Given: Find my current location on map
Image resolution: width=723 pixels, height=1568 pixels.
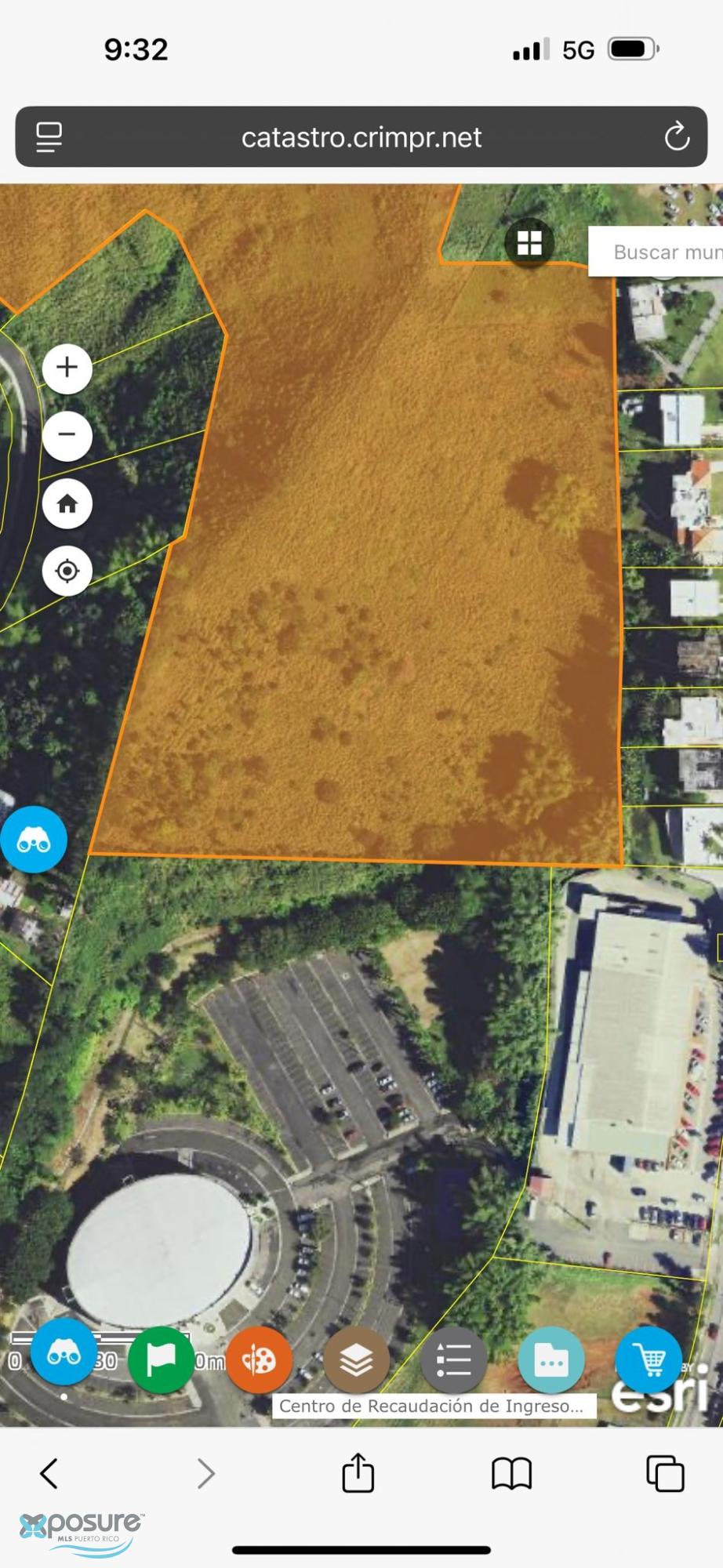Looking at the screenshot, I should coord(67,571).
